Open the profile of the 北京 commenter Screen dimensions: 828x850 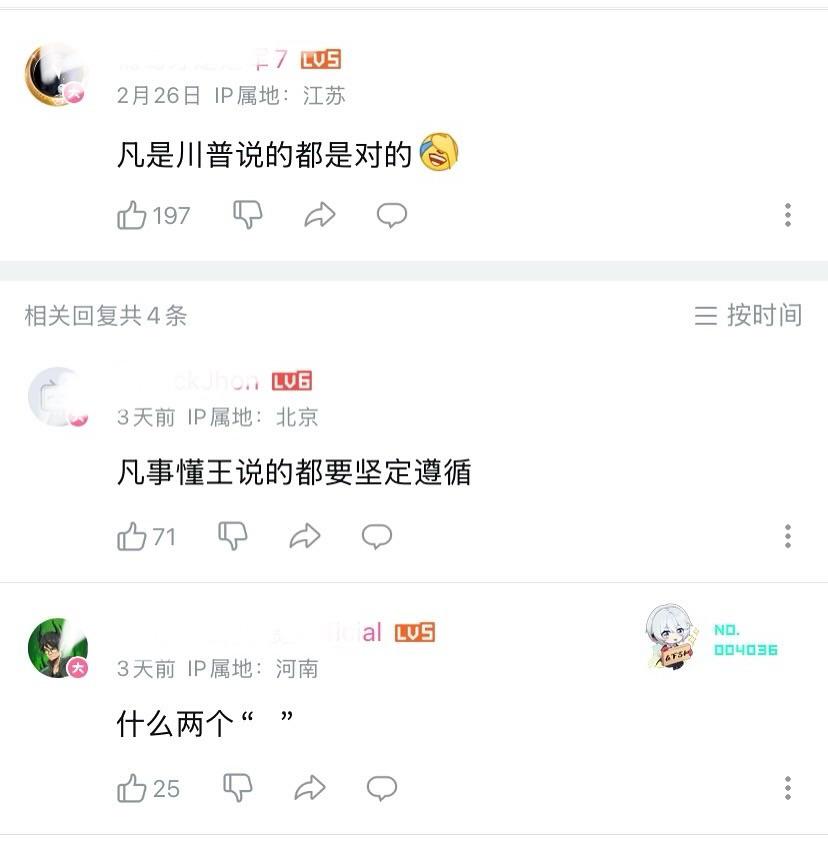point(56,397)
